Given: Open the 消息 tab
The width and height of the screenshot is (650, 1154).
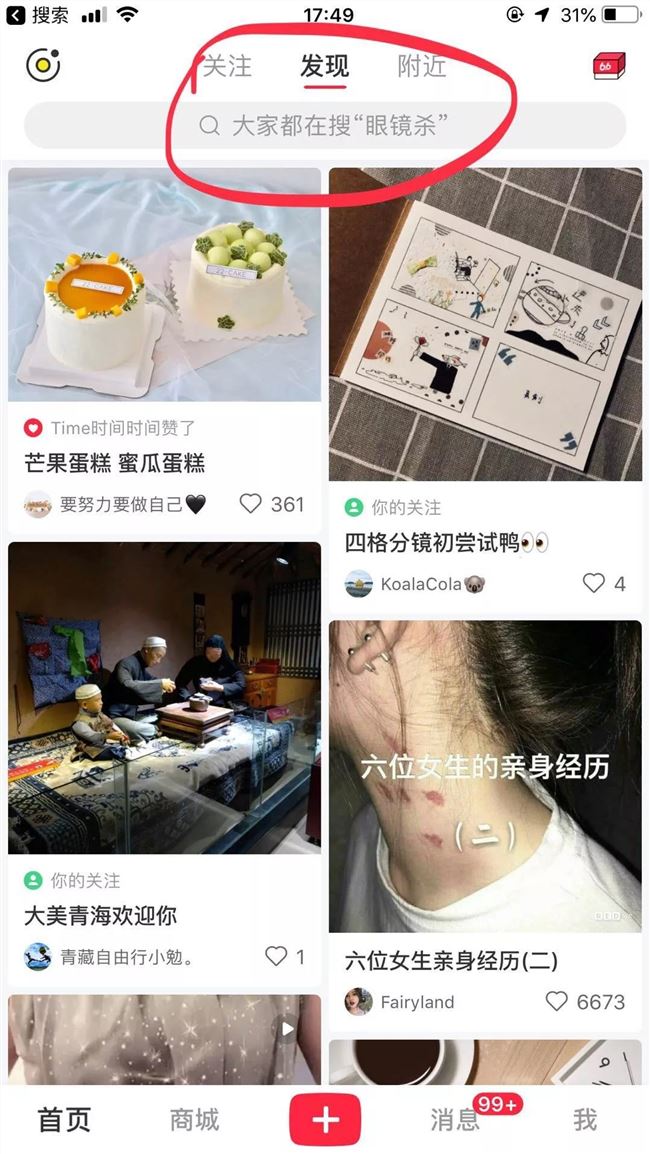Looking at the screenshot, I should coord(455,1119).
